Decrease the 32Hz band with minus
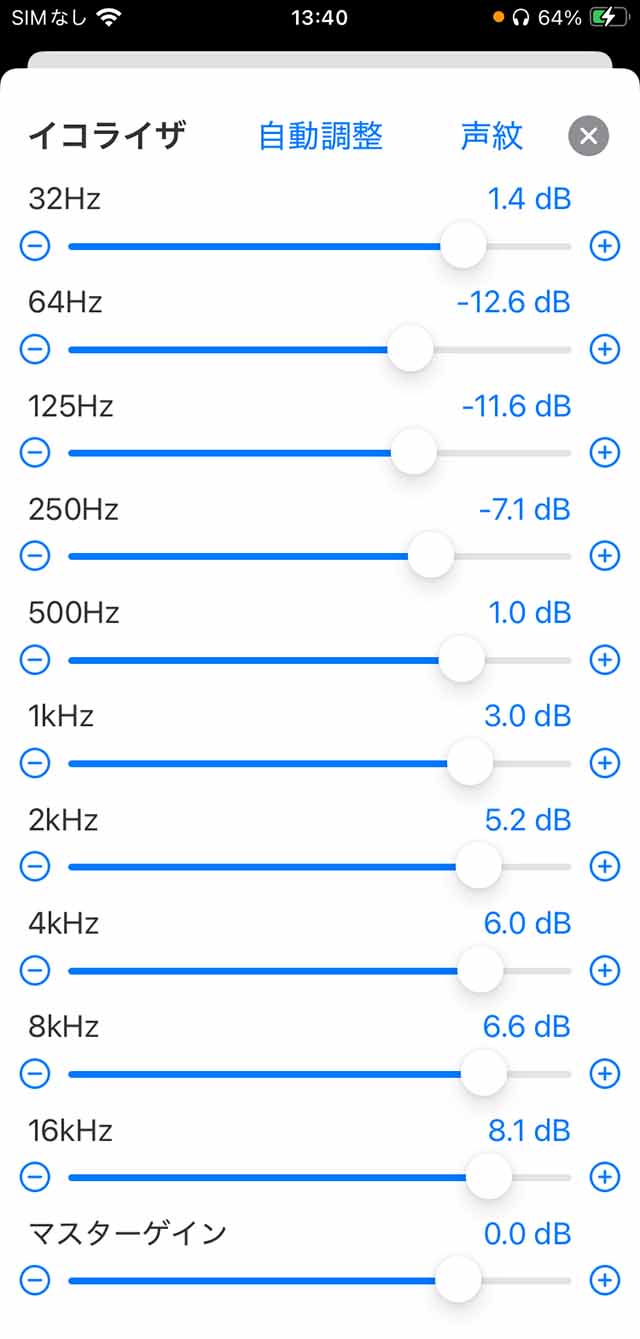The height and width of the screenshot is (1339, 640). (35, 246)
